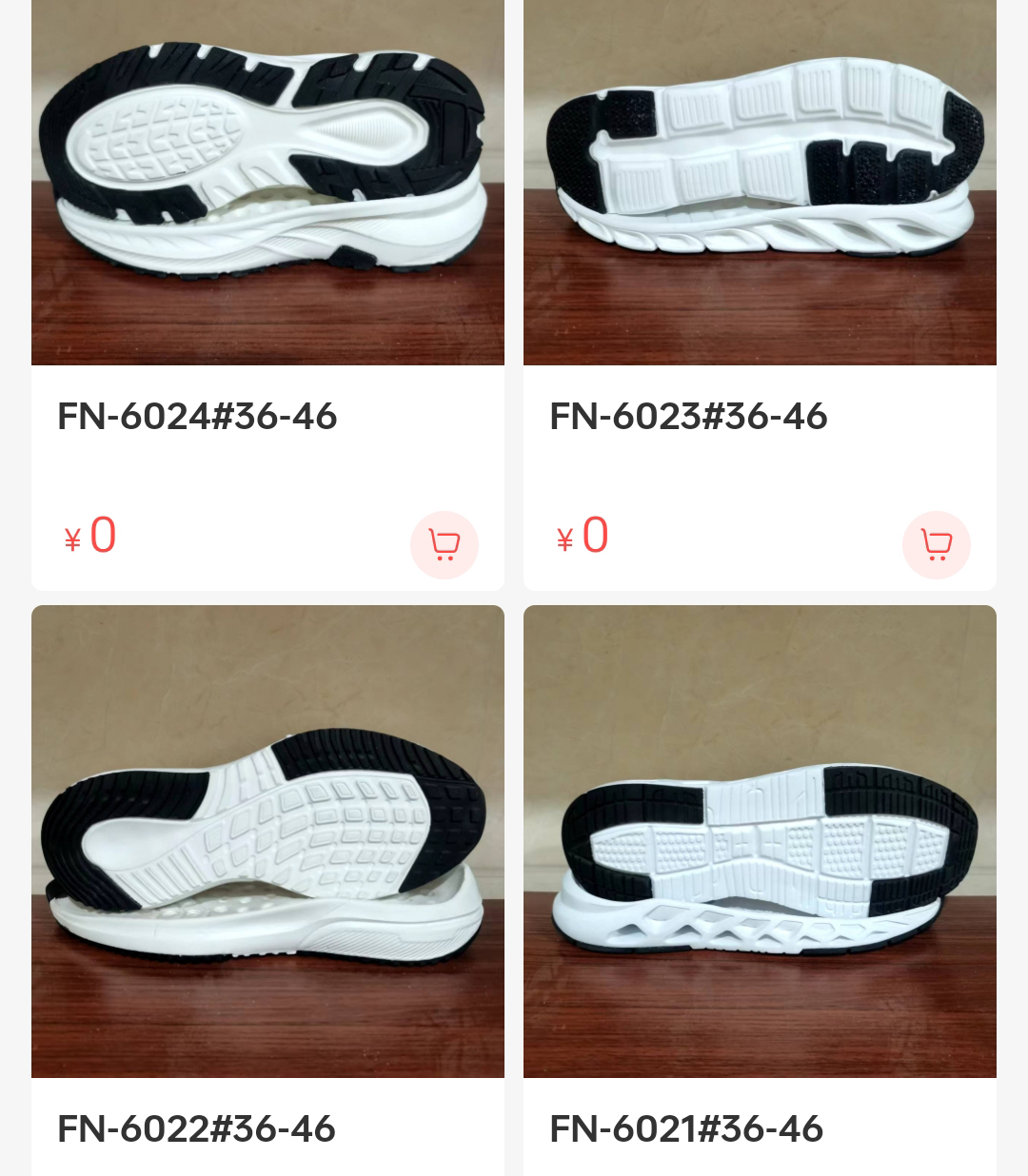This screenshot has height=1176, width=1028.
Task: Open product FN-6021#36-46
Action: pyautogui.click(x=760, y=842)
